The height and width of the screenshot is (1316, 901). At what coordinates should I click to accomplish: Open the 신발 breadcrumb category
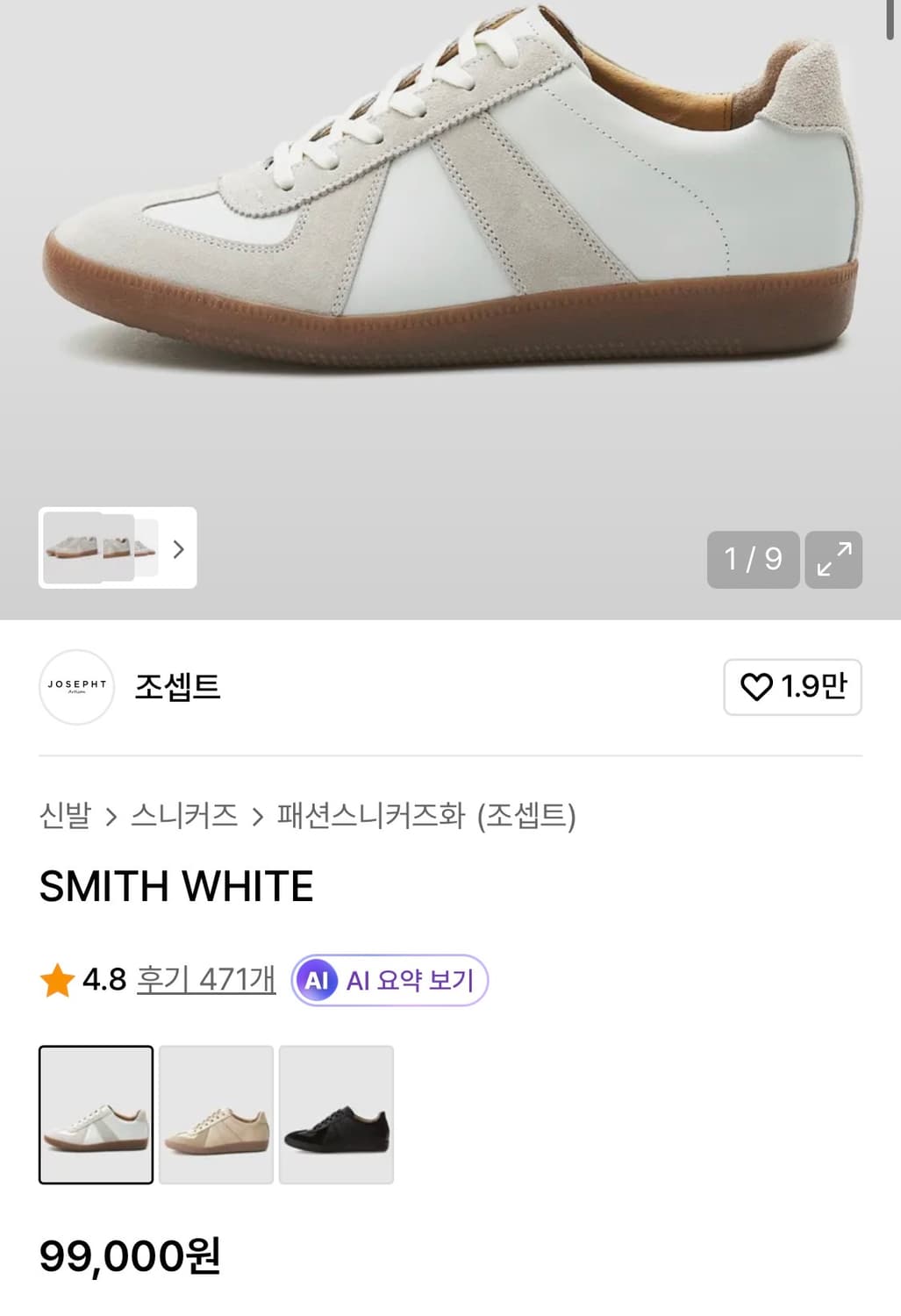[65, 815]
